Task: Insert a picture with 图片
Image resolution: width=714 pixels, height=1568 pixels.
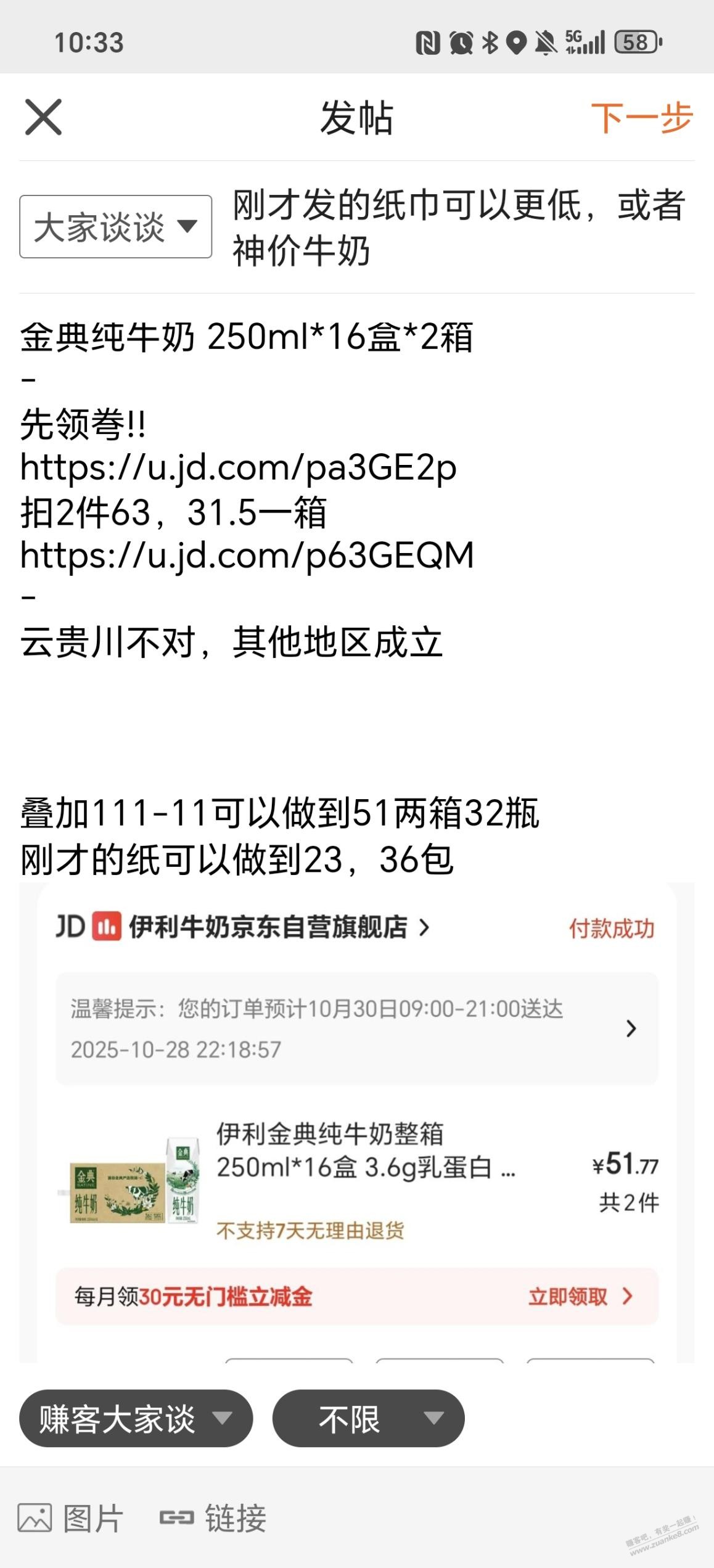Action: click(x=70, y=1518)
